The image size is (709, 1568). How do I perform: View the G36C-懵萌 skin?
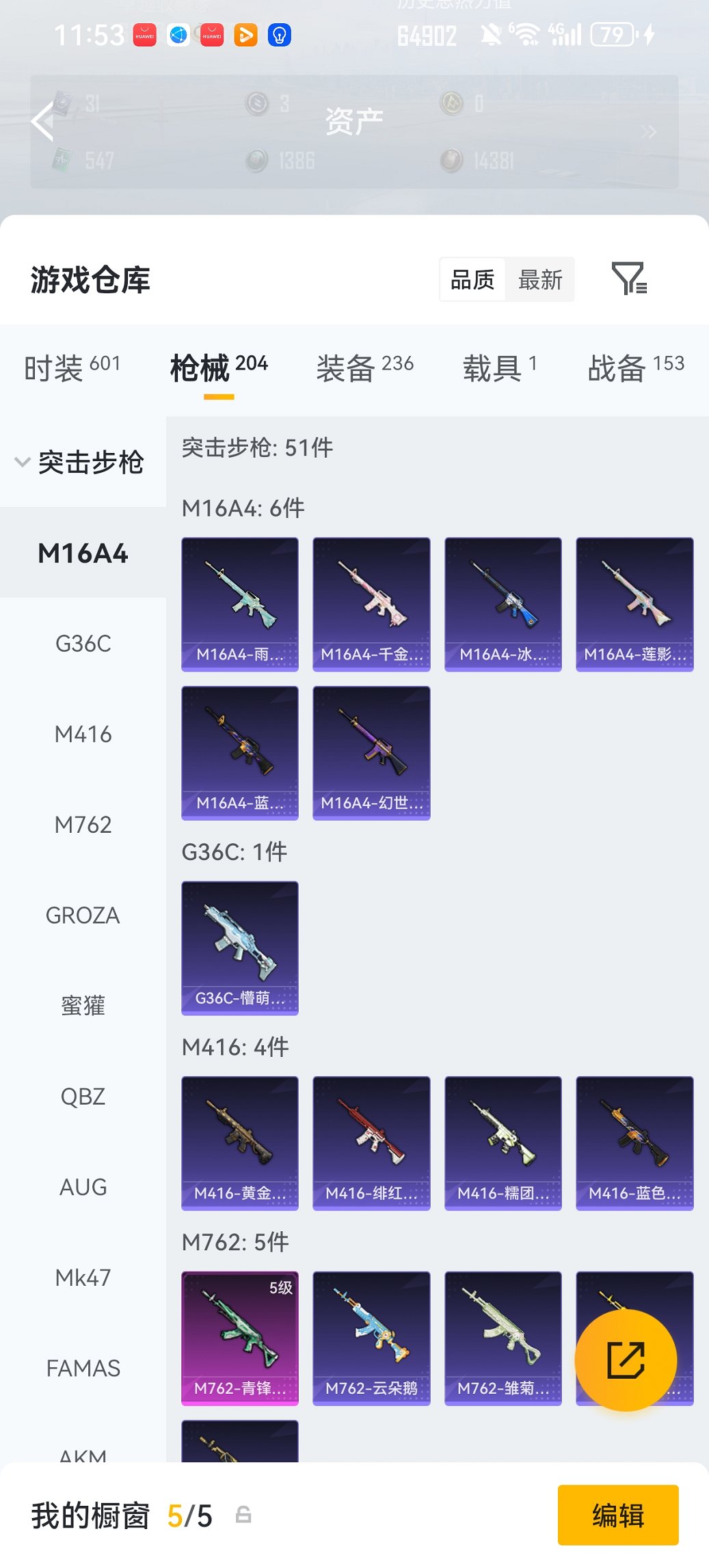pos(240,948)
